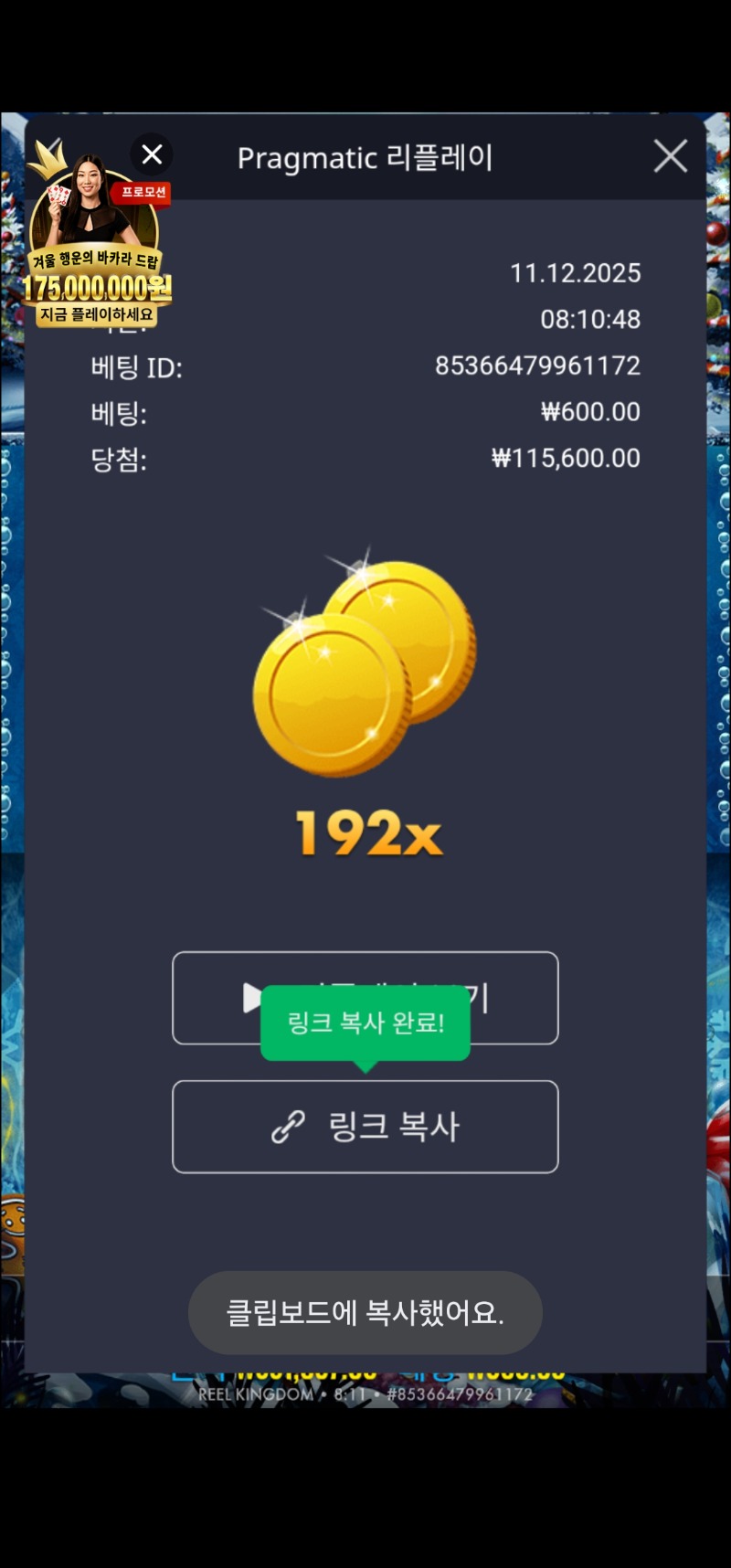Close the Pragmatic 리플레이 dialog
This screenshot has width=731, height=1568.
(x=670, y=156)
